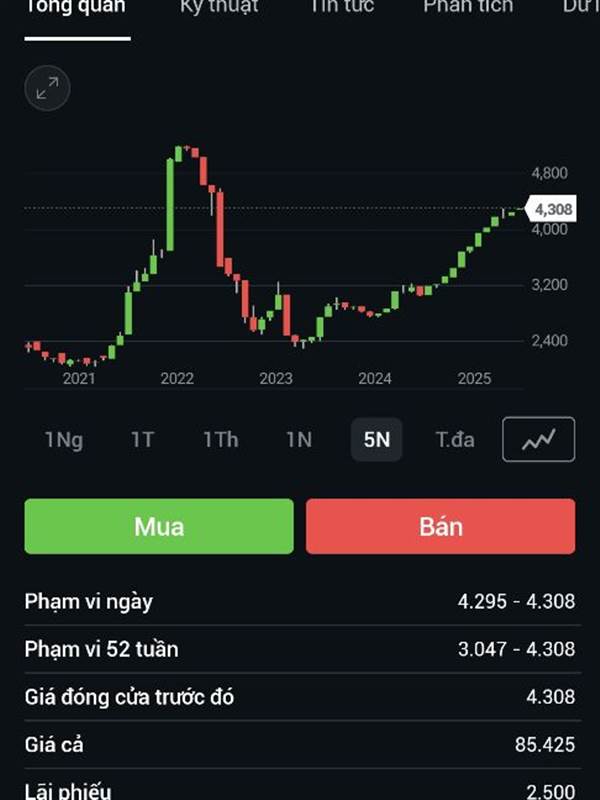Expand the chart to fullscreen
Screen dimensions: 600x800
pos(47,89)
